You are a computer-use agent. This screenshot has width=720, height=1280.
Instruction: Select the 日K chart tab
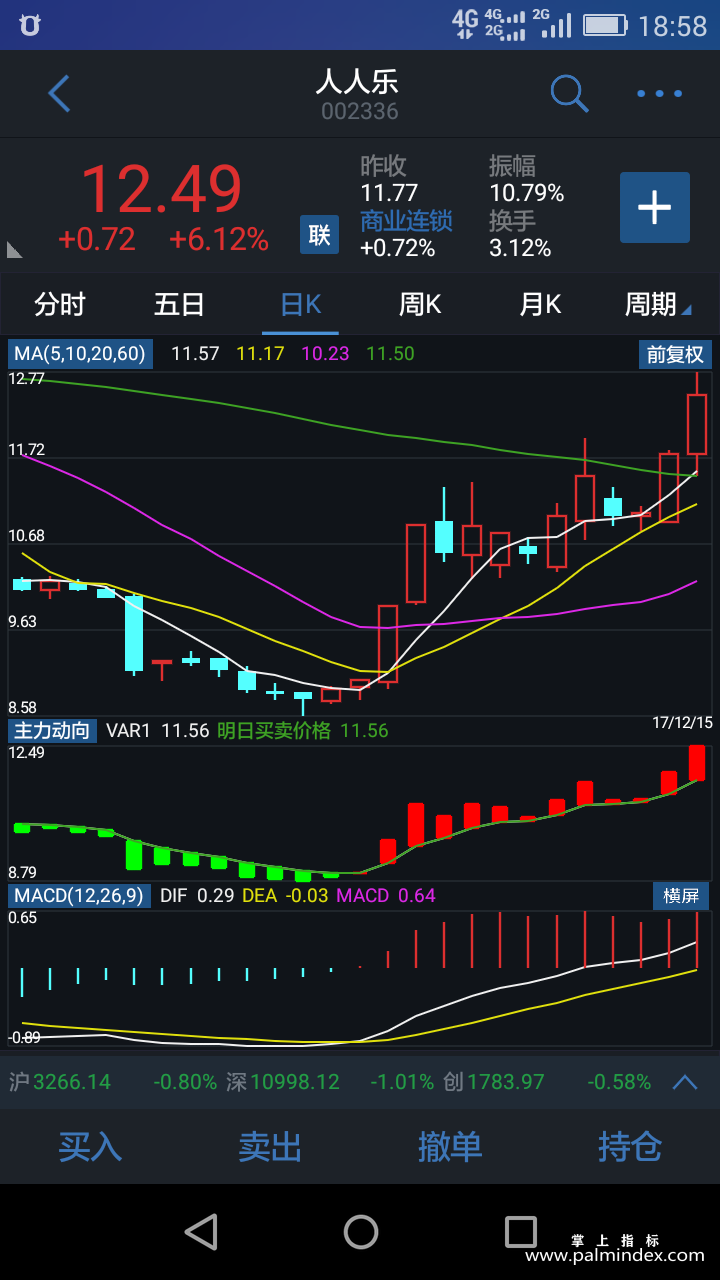point(300,304)
